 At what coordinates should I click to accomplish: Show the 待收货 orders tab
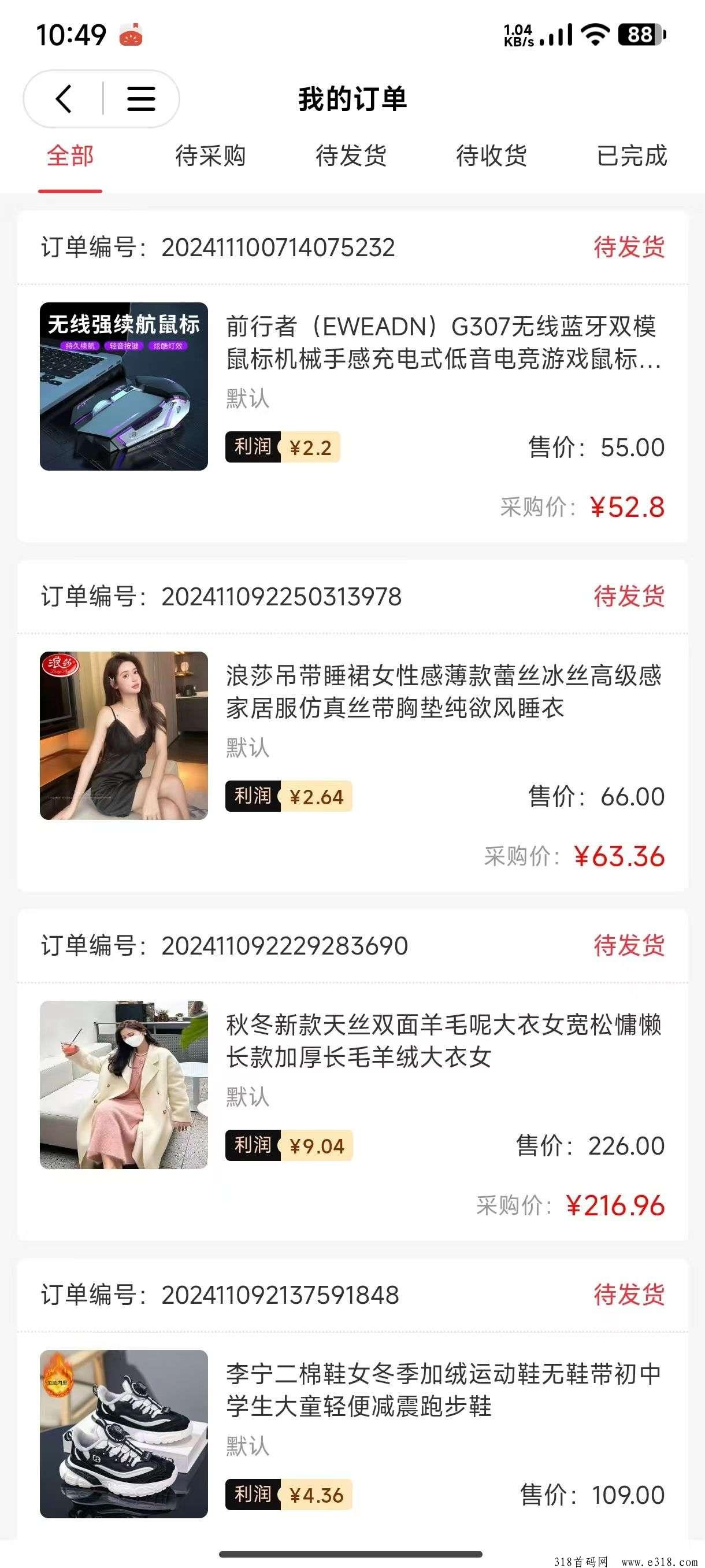[x=492, y=156]
